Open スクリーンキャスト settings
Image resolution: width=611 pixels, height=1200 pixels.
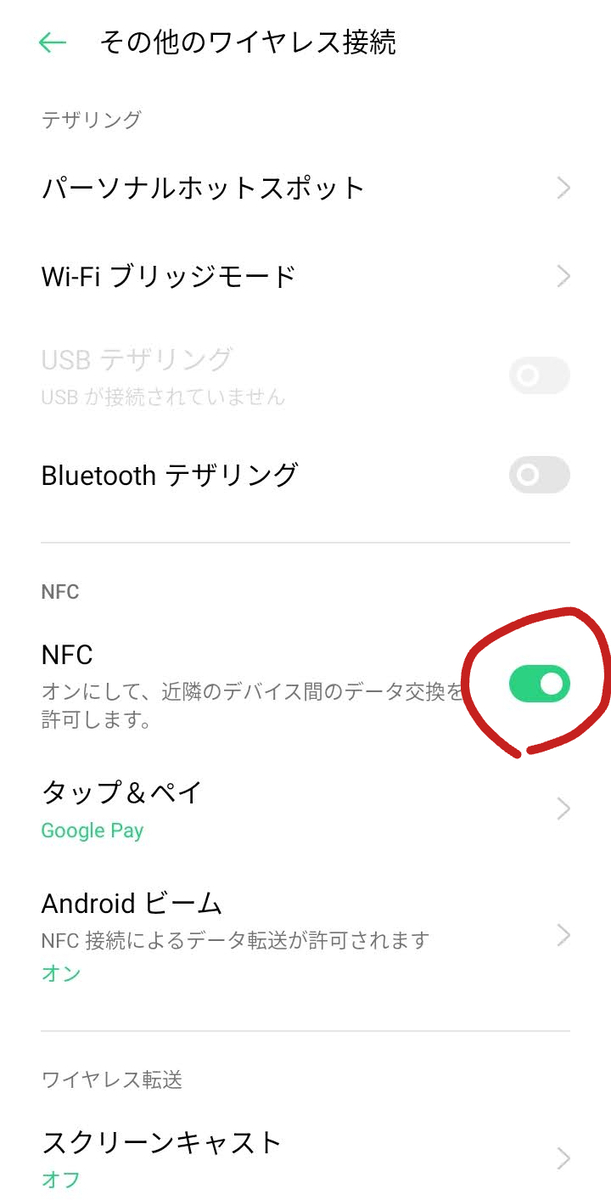click(x=305, y=1158)
